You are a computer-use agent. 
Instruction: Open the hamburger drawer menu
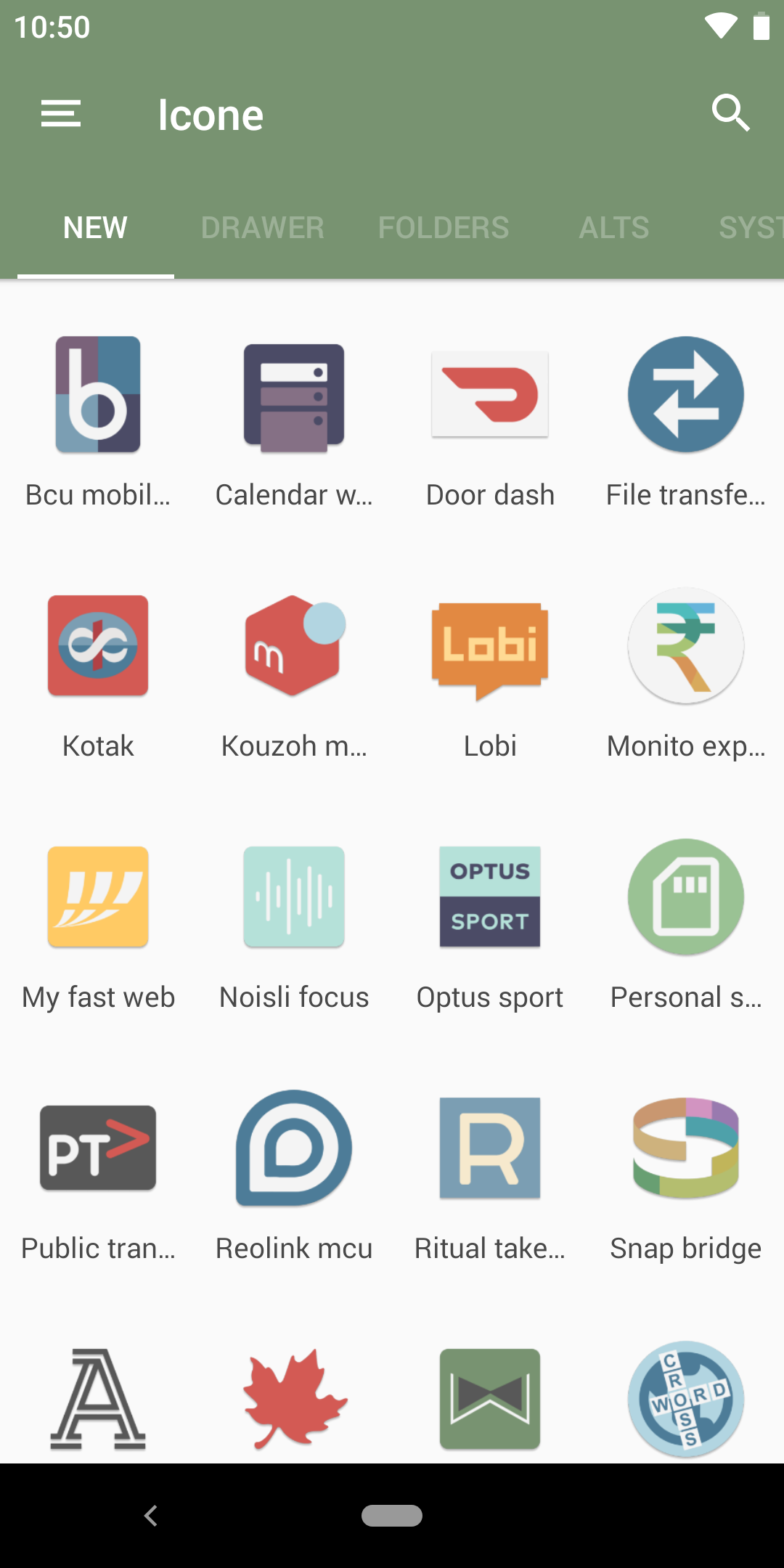click(x=61, y=114)
